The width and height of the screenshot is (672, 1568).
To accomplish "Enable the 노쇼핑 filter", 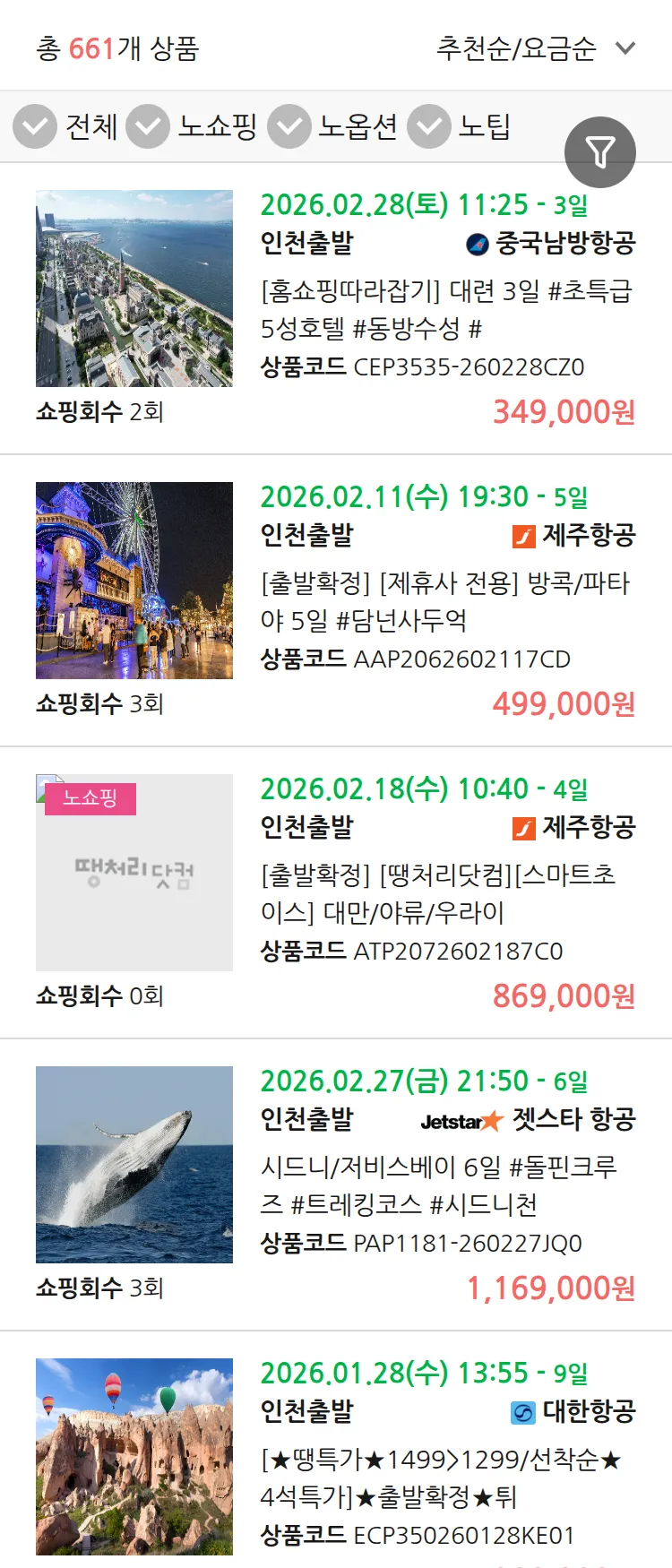I will (148, 126).
